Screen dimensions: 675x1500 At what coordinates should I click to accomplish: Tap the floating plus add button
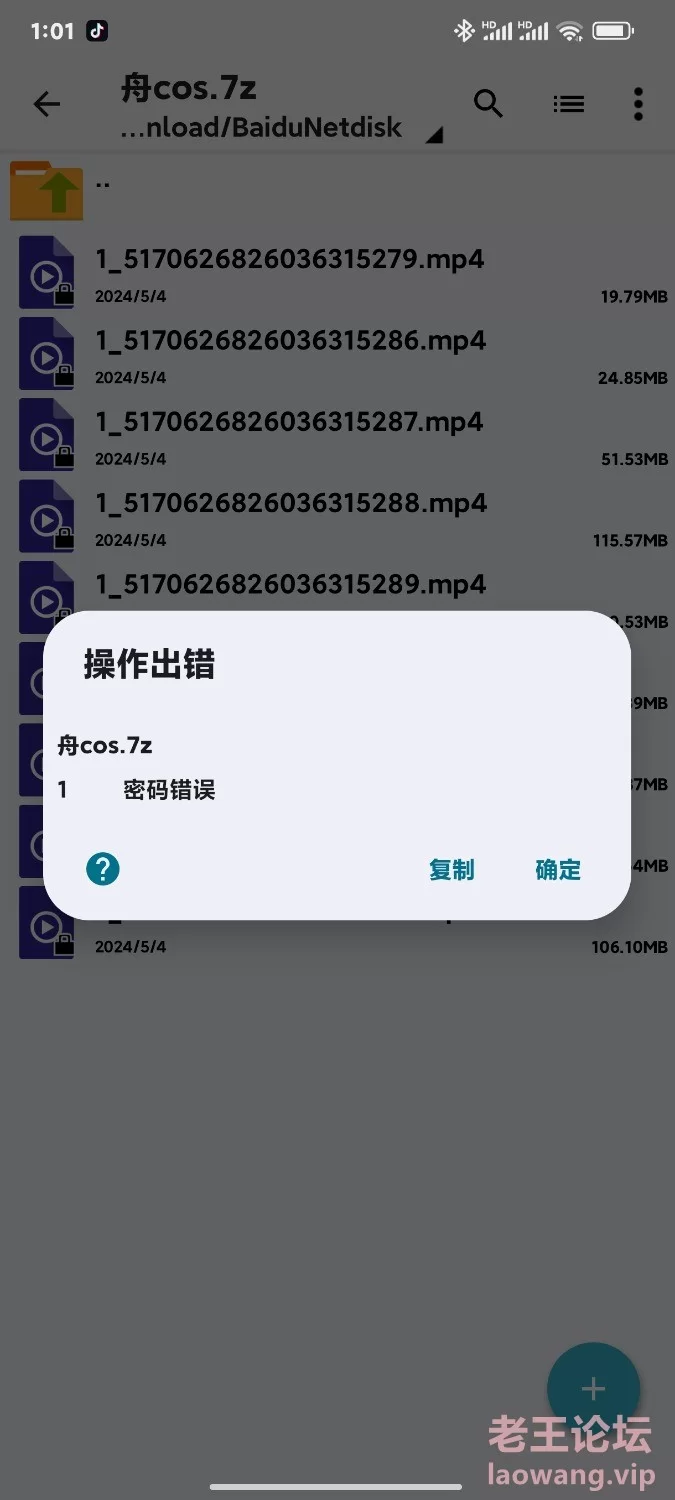point(593,1388)
